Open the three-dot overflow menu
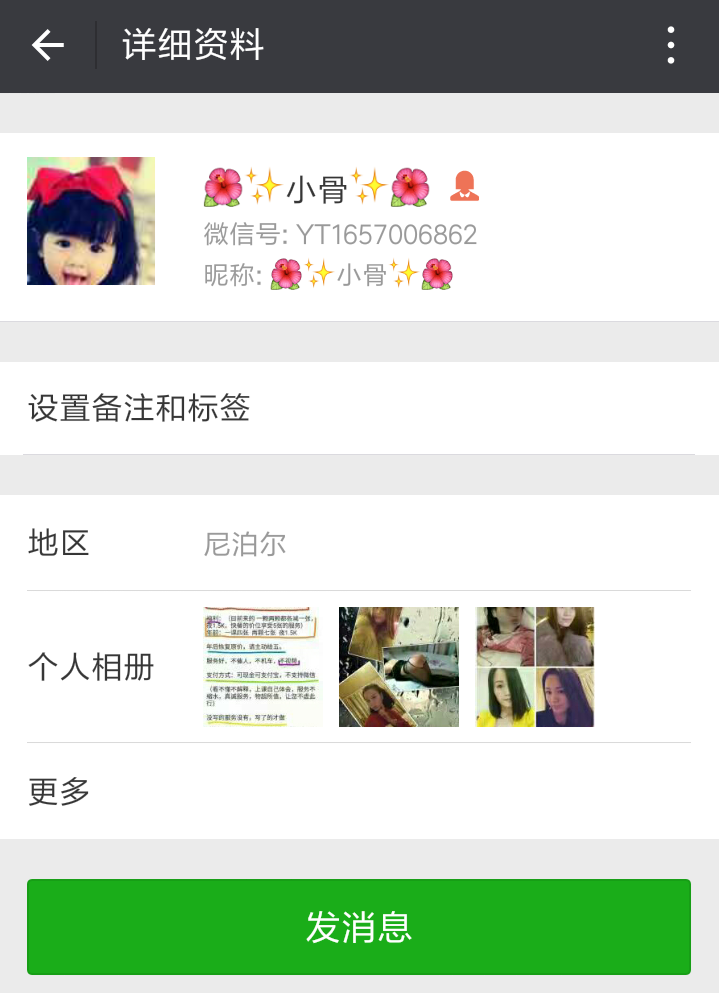719x993 pixels. click(x=671, y=46)
